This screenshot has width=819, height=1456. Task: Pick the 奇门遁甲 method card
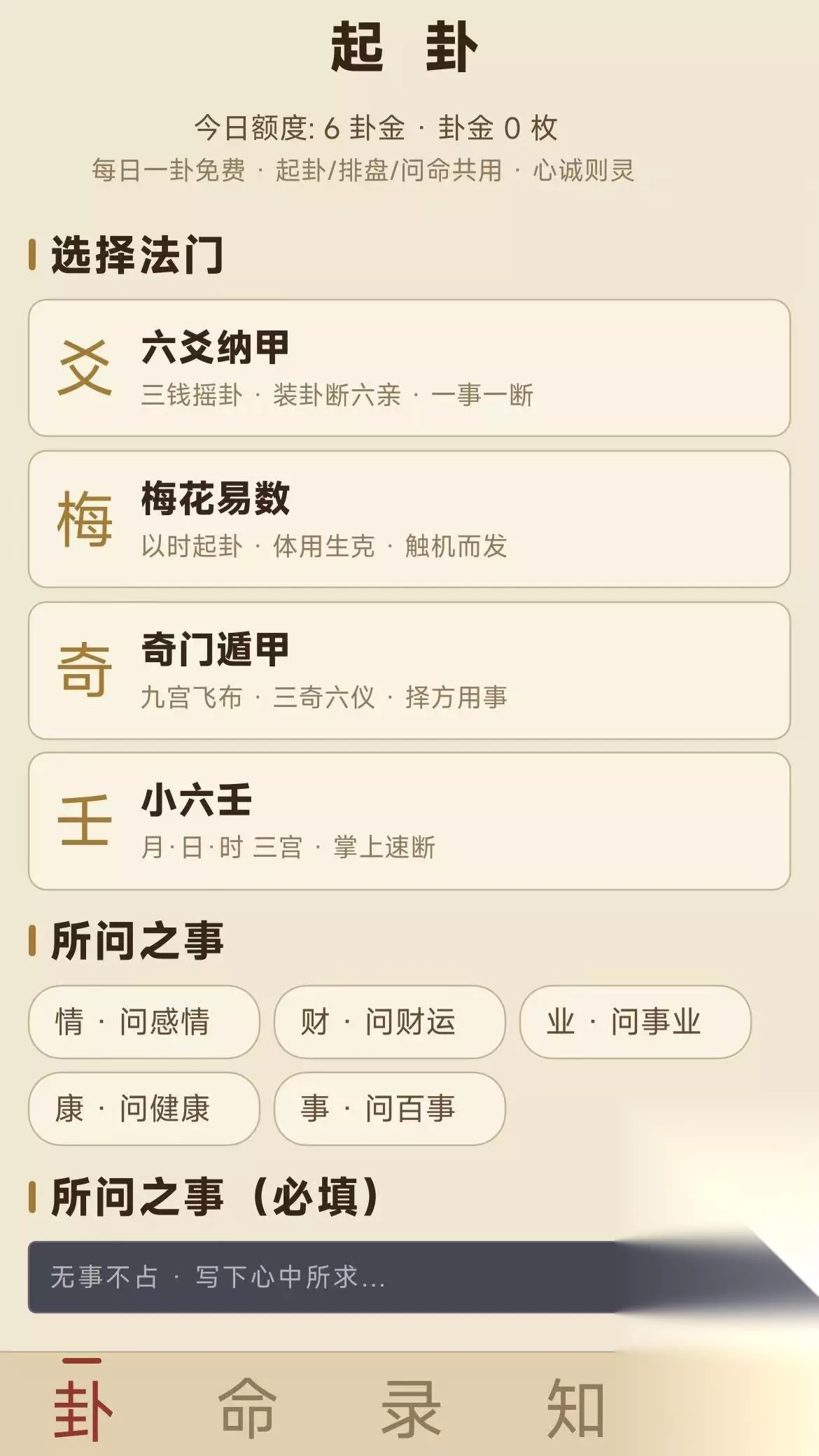point(409,671)
